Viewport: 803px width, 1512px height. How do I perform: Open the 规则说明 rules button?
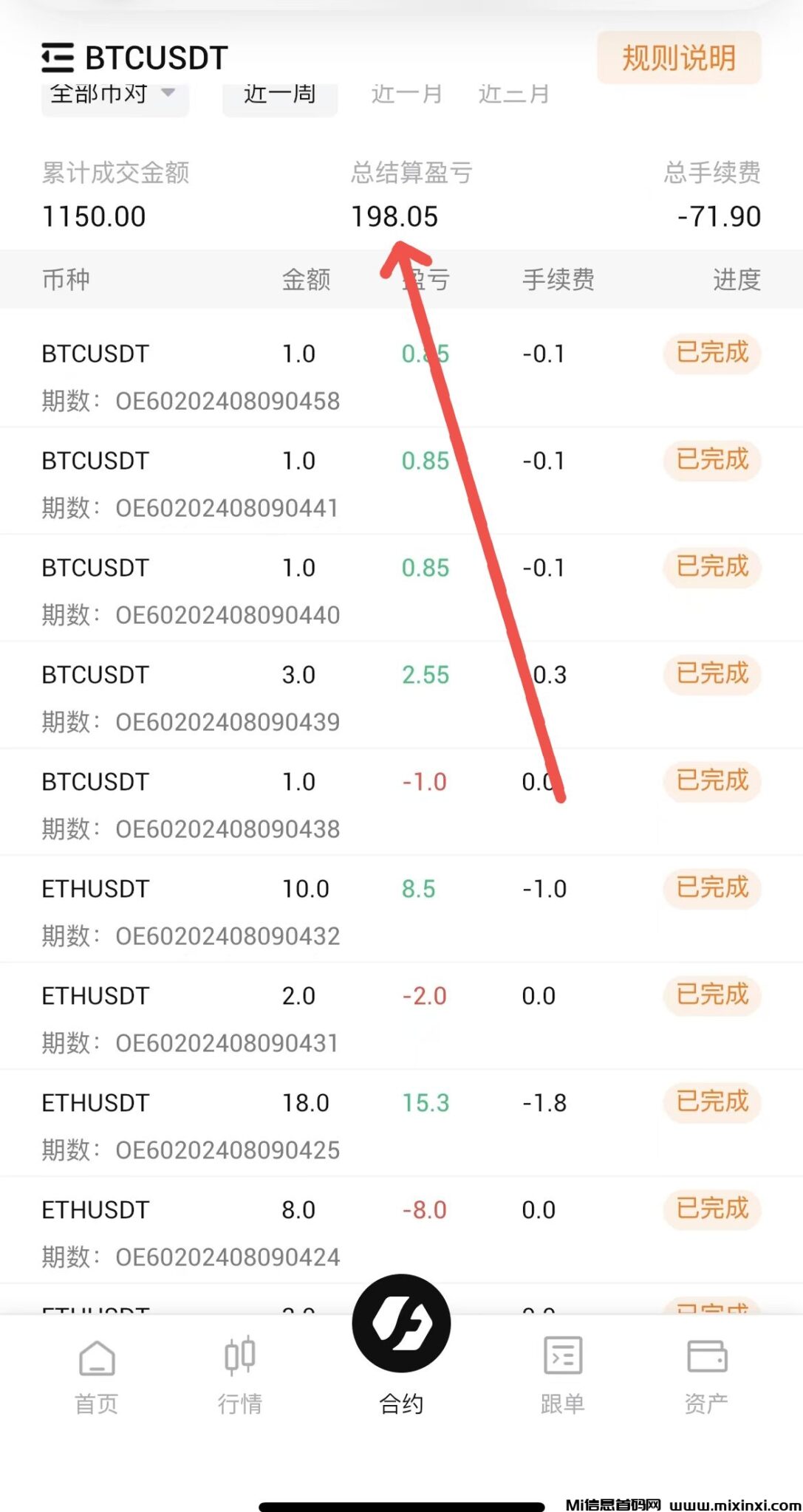(x=677, y=58)
